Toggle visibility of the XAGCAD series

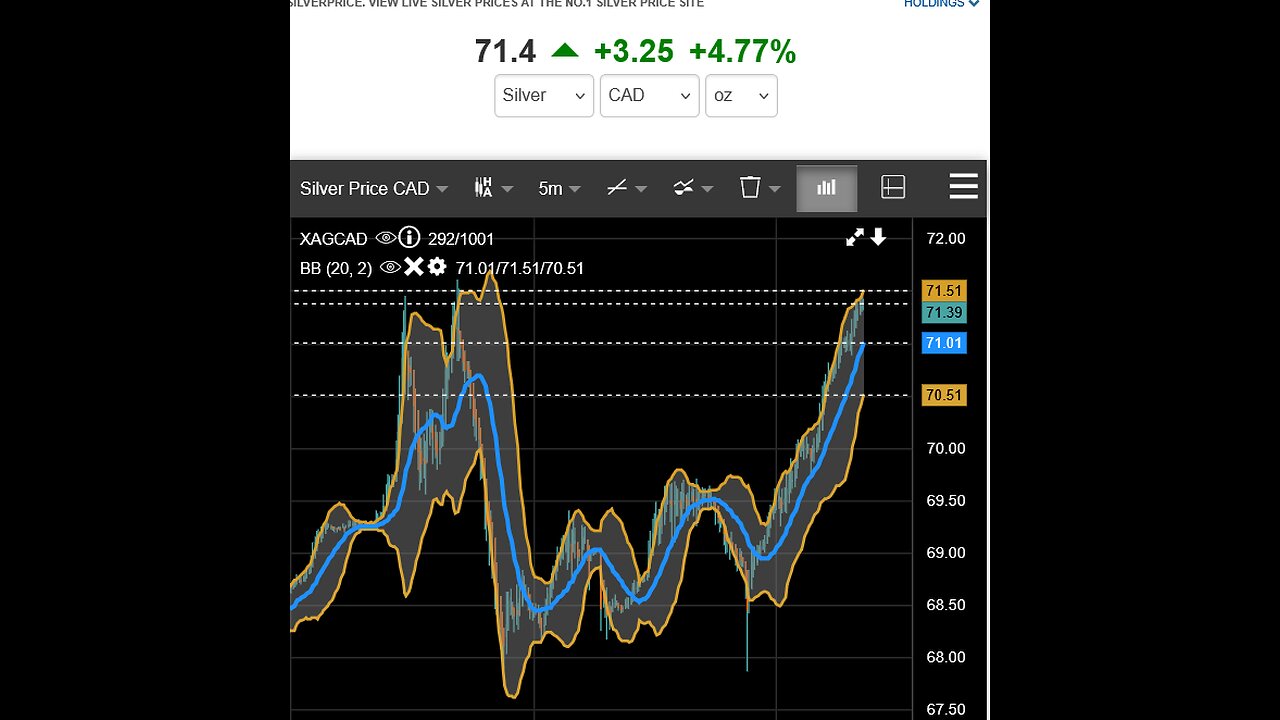pos(385,238)
